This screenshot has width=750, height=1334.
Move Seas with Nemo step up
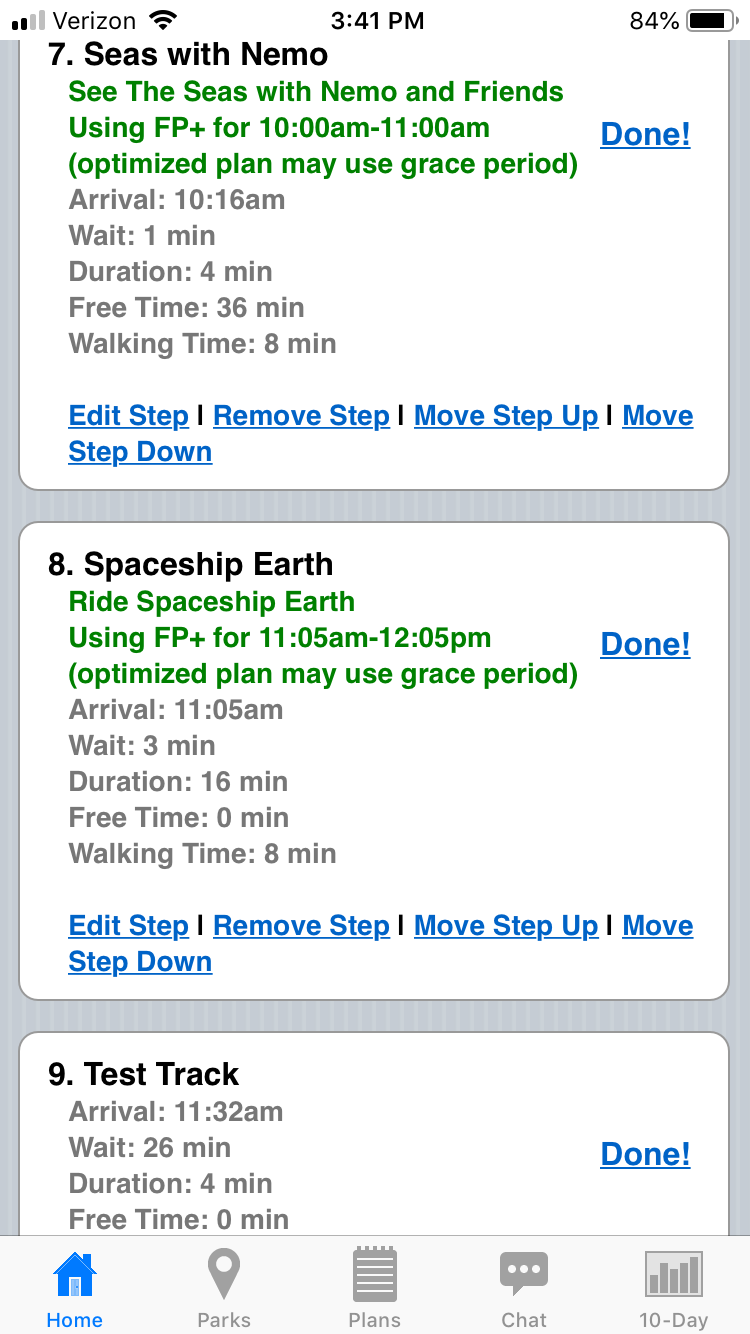(506, 416)
